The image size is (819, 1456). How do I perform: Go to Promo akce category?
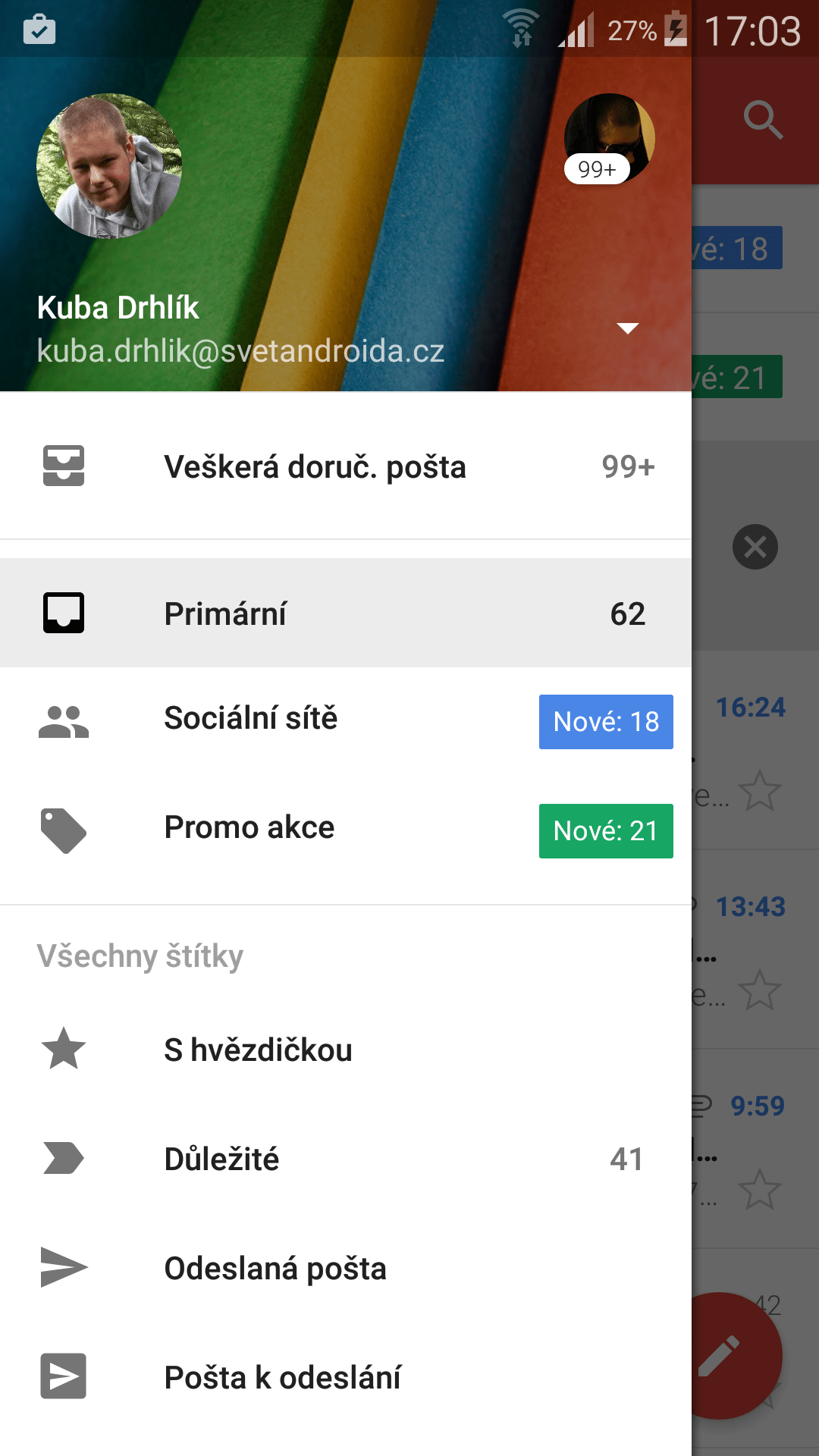346,830
